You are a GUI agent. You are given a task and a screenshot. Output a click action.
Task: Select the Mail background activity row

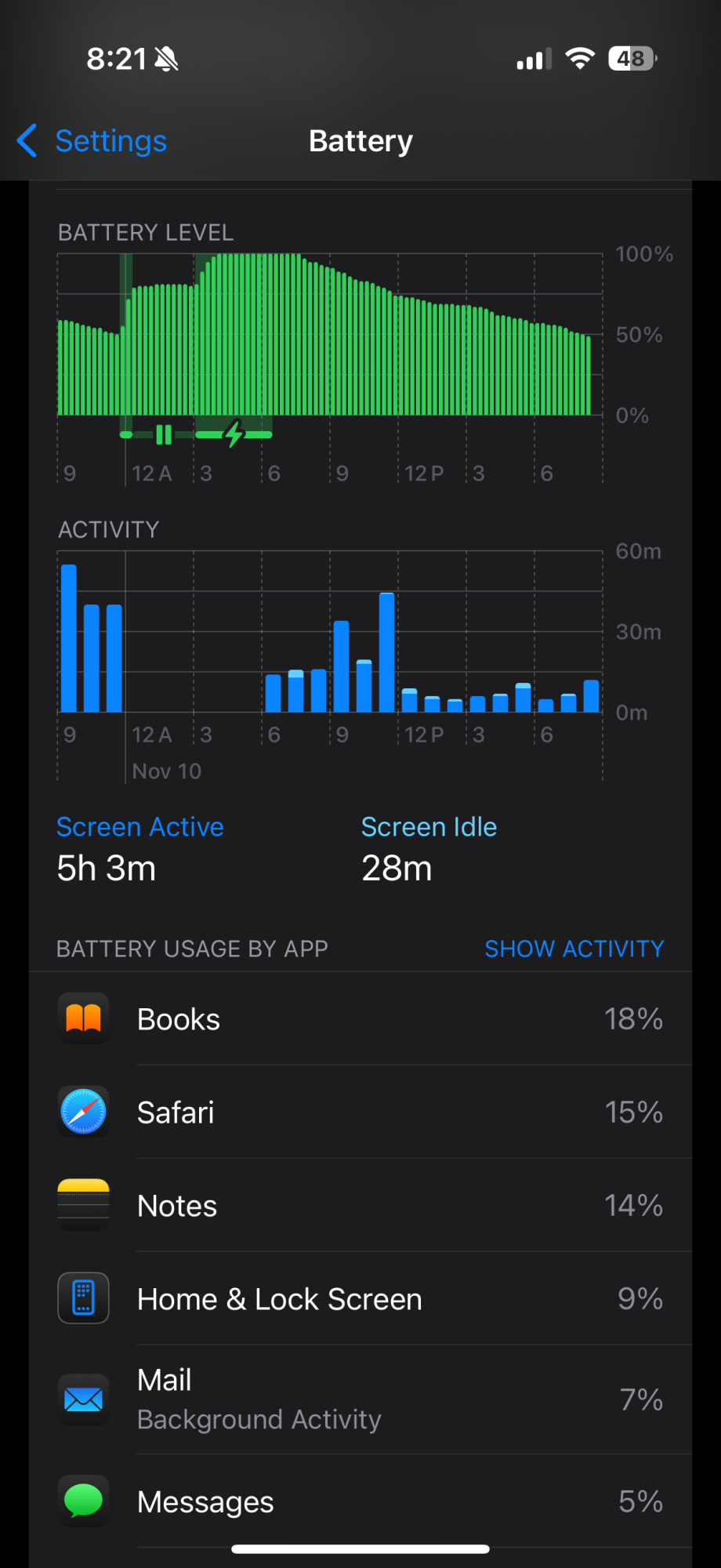pos(360,1399)
